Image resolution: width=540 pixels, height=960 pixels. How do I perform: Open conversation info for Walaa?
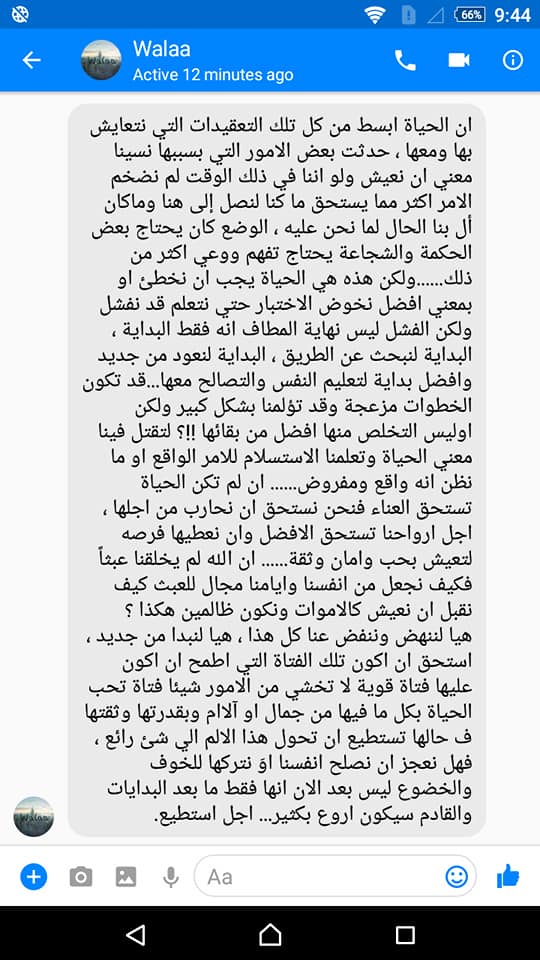tap(512, 59)
